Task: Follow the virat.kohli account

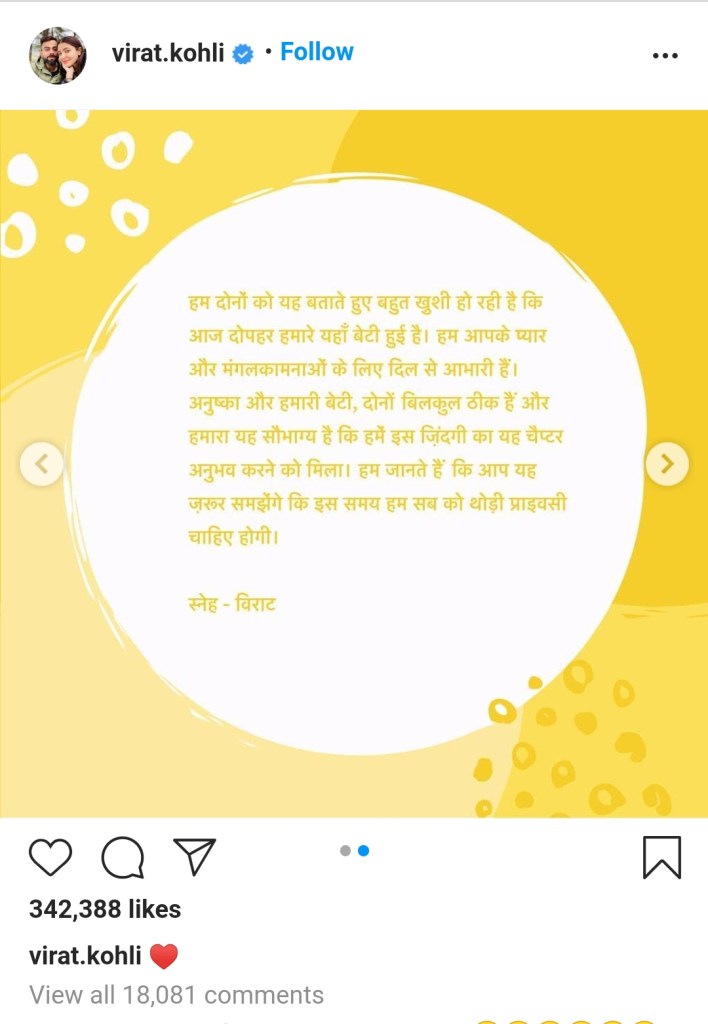Action: click(316, 52)
